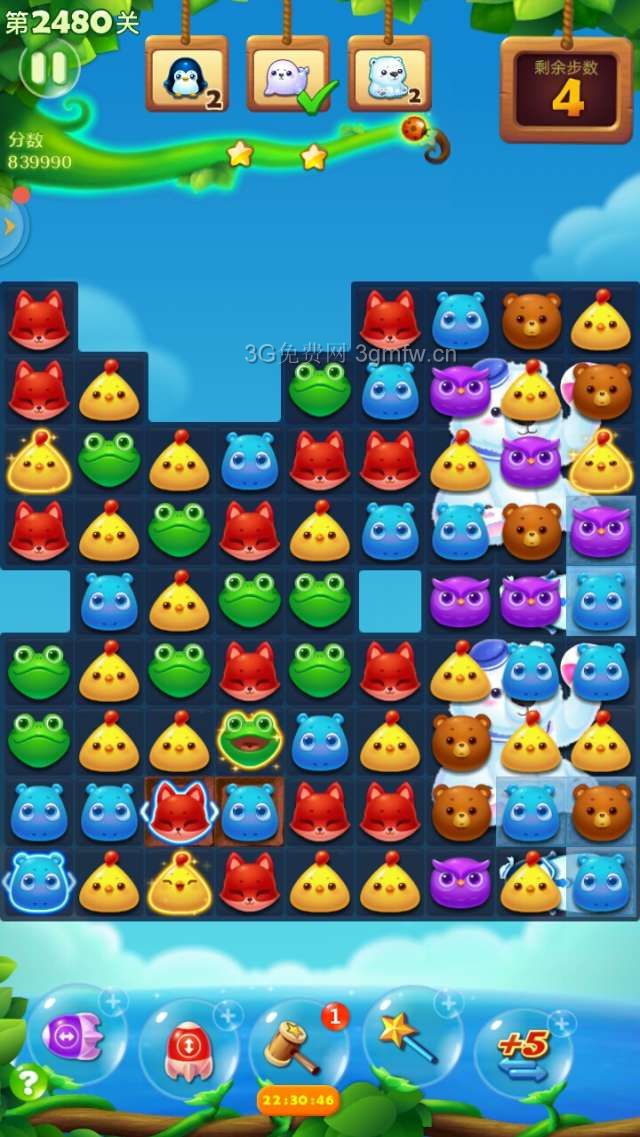Use the purple swap booster
Screen dimensions: 640x1137
pyautogui.click(x=76, y=1037)
